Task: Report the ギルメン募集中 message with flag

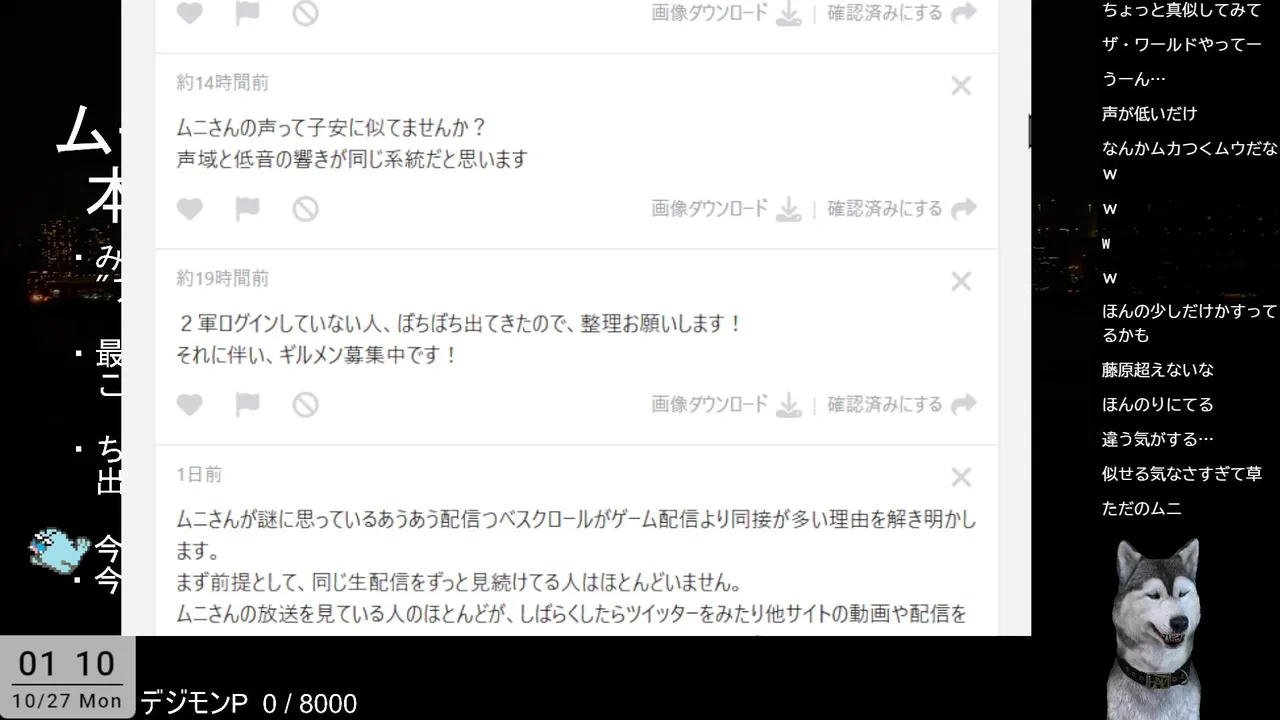Action: (x=247, y=404)
